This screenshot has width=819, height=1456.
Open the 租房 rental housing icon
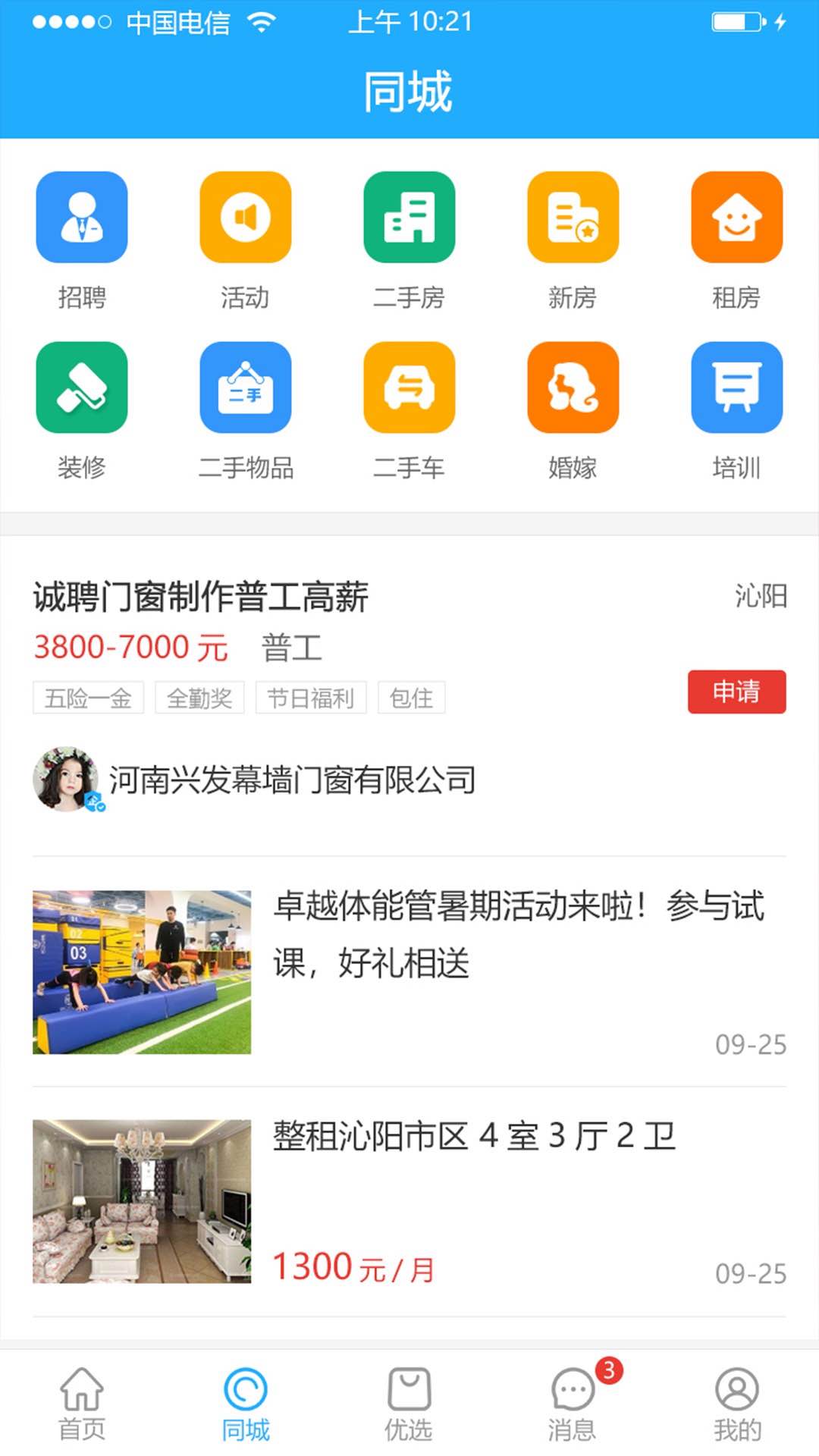736,218
